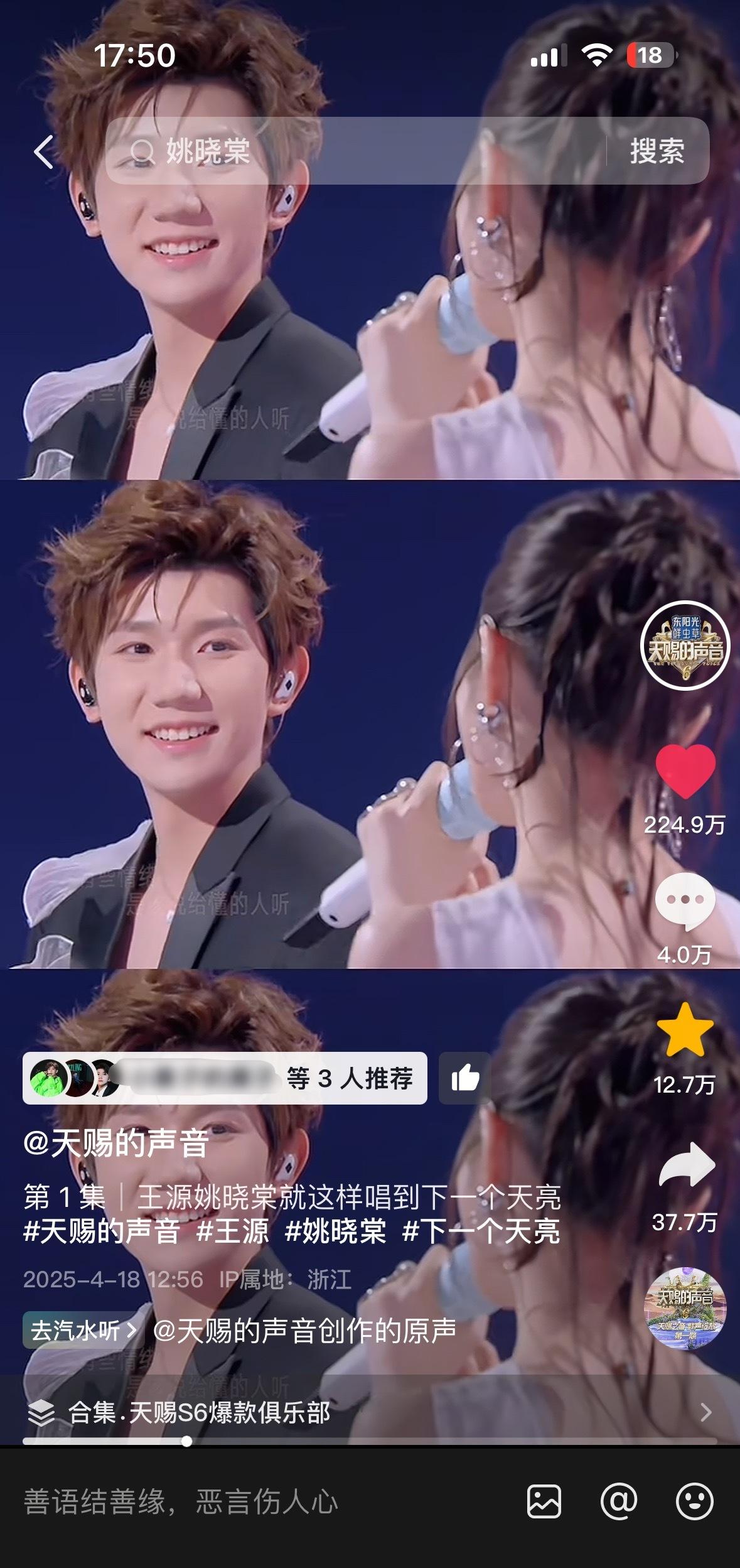Viewport: 740px width, 1568px height.
Task: Open the @天赐的声音 profile name
Action: [116, 1143]
